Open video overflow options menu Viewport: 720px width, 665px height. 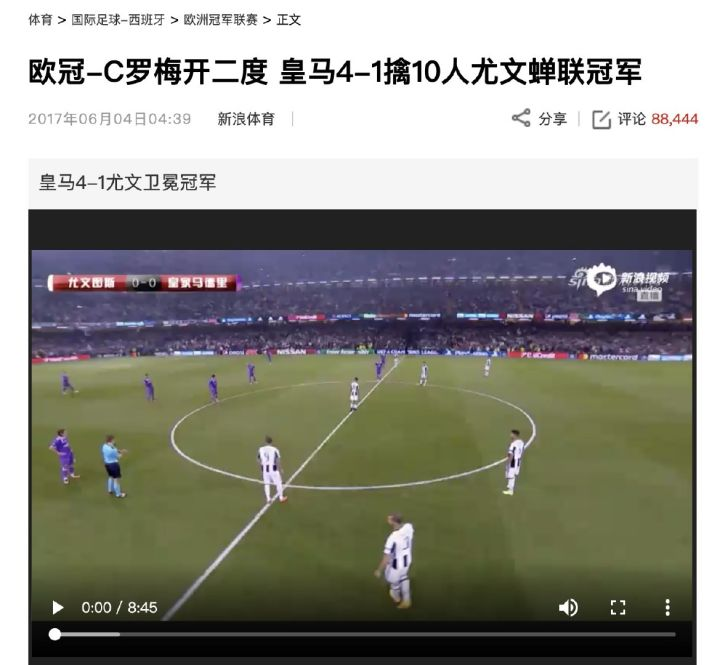(667, 607)
